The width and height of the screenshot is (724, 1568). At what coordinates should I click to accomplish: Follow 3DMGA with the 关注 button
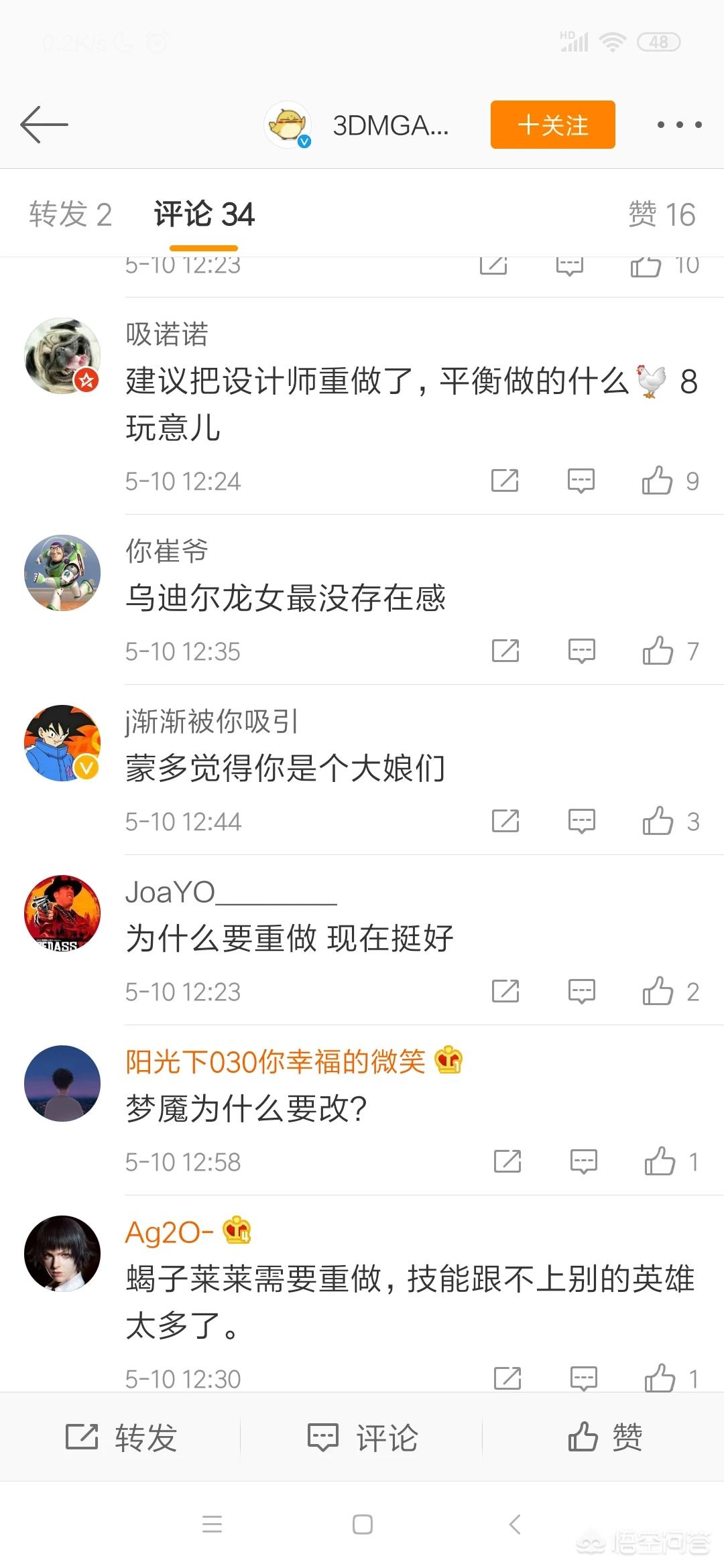(552, 125)
